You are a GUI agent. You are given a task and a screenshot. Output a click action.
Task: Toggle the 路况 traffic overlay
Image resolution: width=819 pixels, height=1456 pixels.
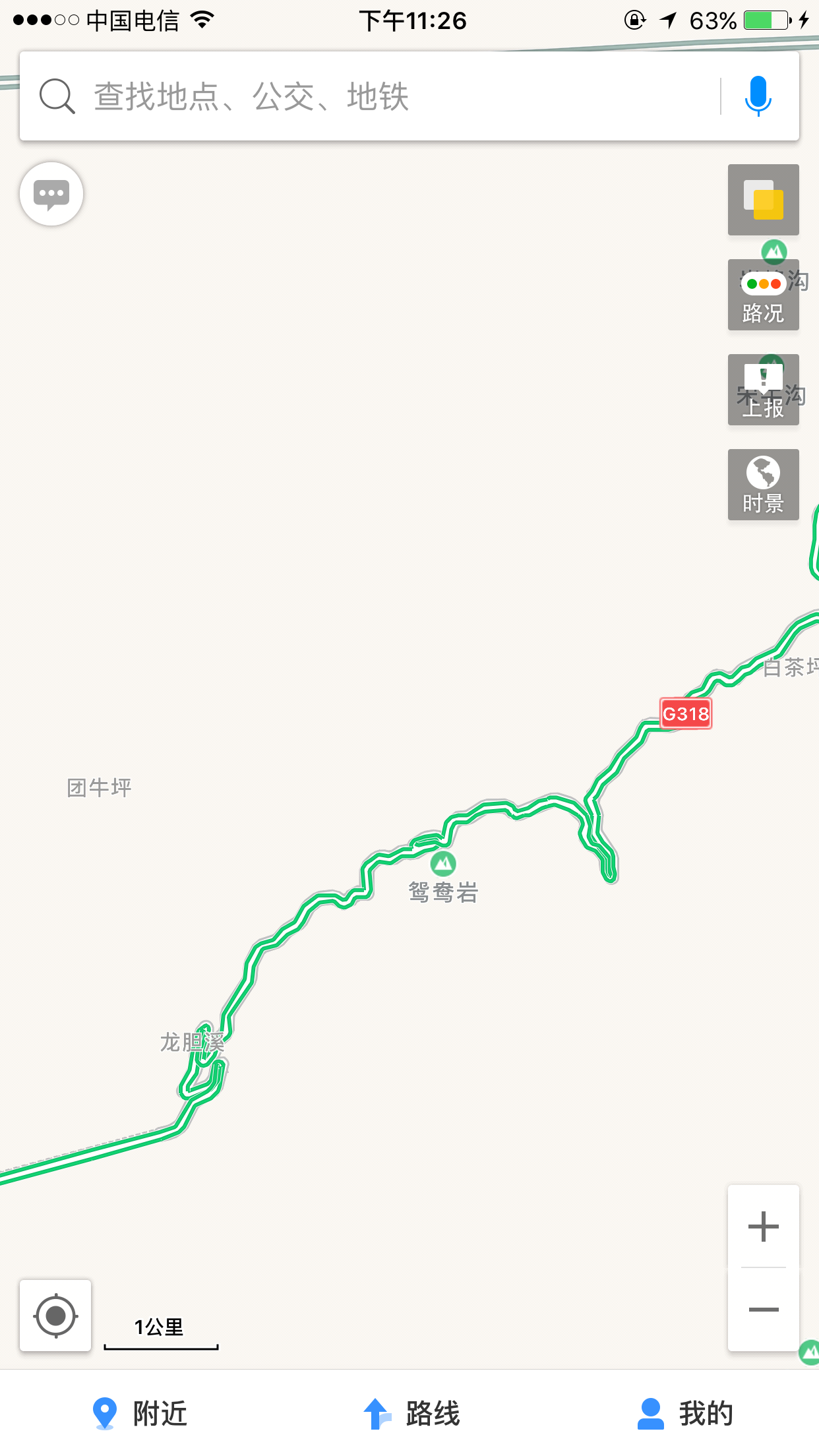click(x=763, y=295)
